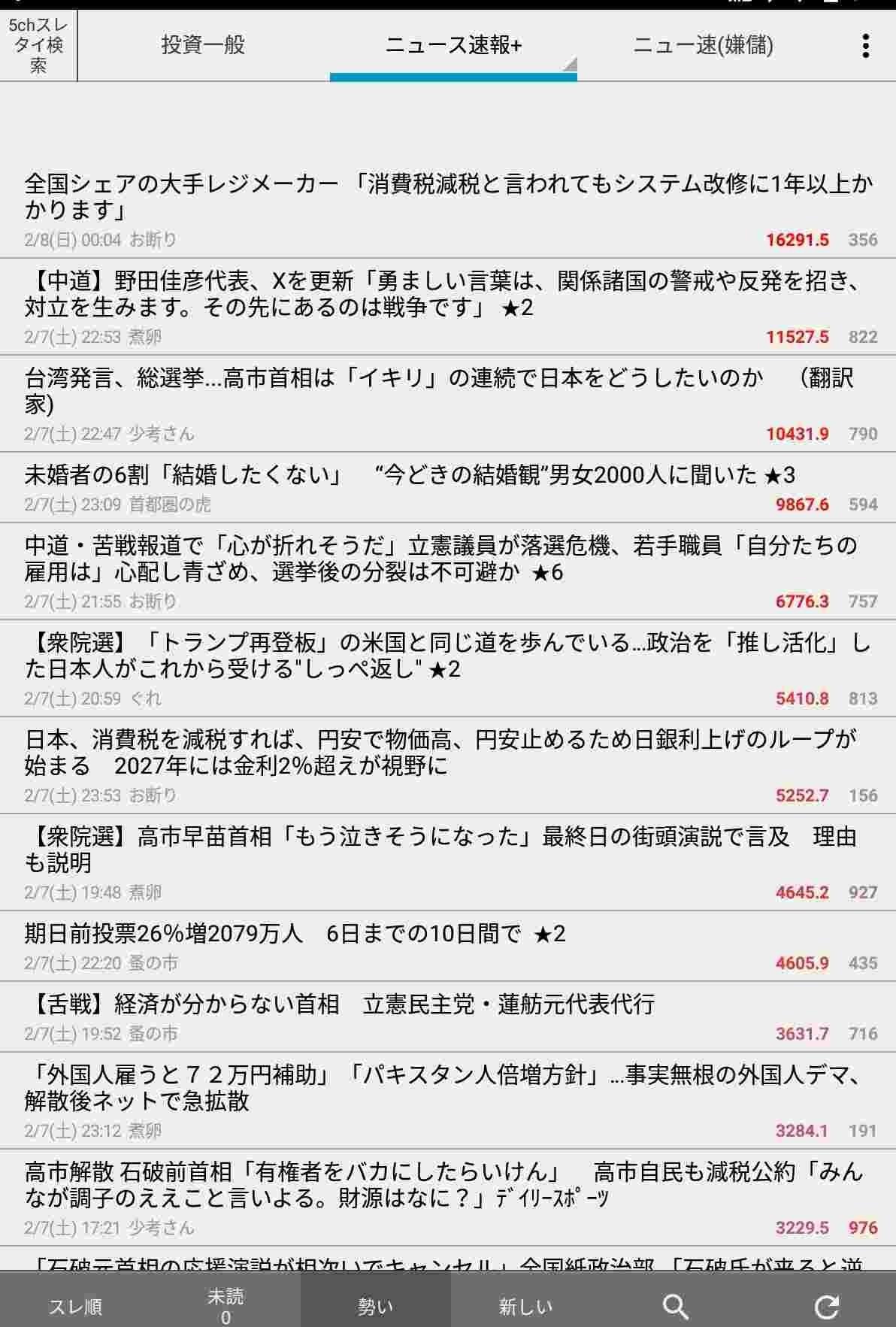Show 未読 unread threads

[226, 1305]
